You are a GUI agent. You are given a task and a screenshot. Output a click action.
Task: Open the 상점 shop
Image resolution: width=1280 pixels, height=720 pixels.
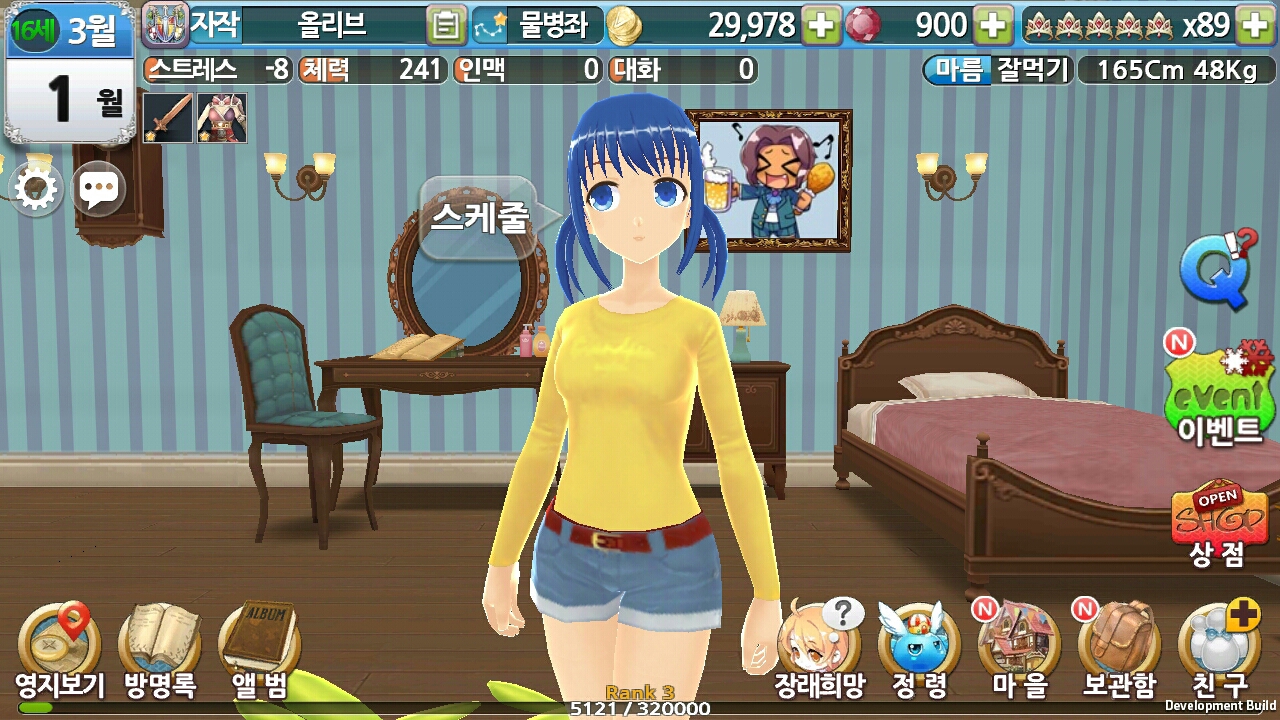(x=1219, y=525)
